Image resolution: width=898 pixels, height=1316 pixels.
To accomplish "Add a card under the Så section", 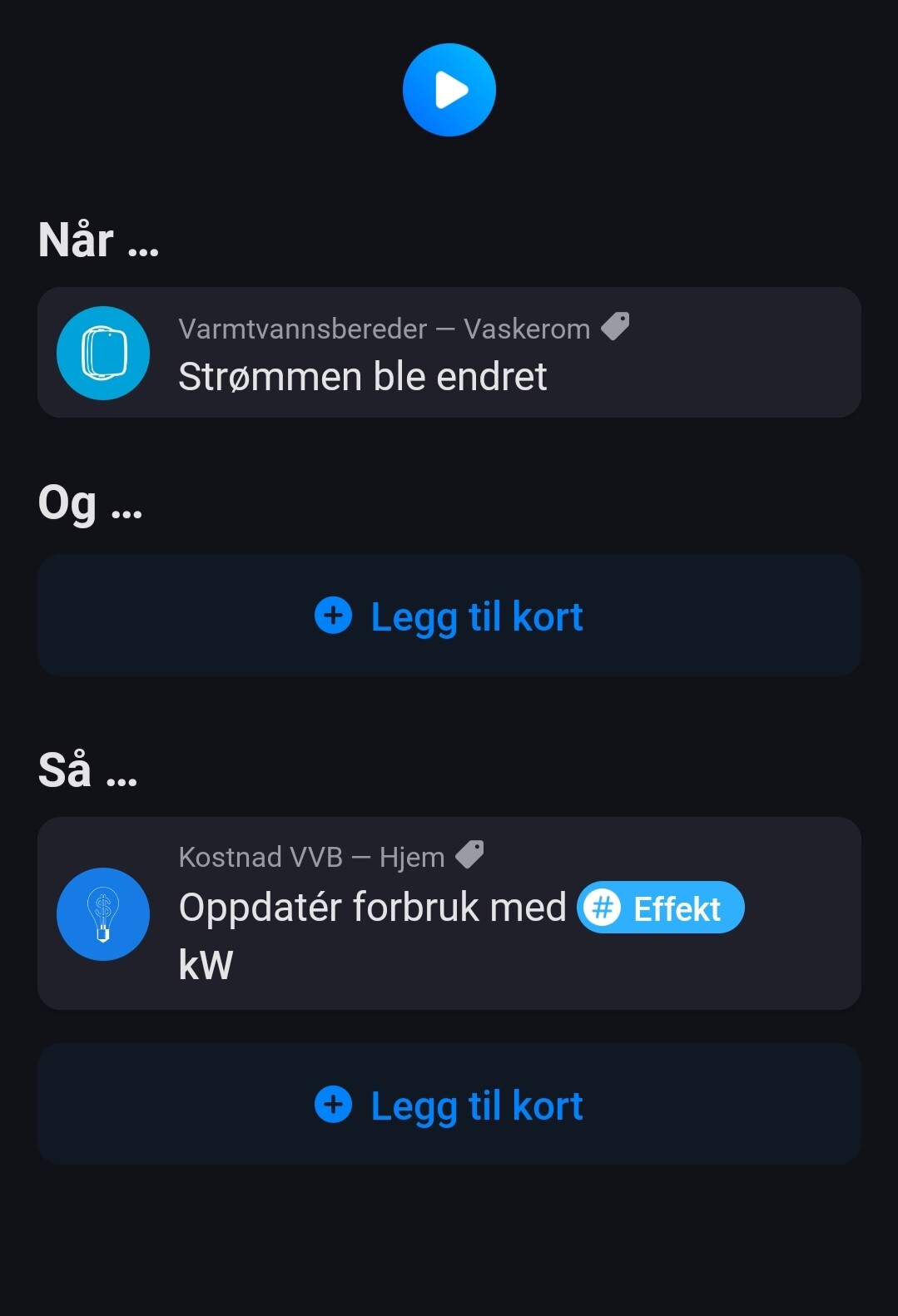I will coord(449,1106).
